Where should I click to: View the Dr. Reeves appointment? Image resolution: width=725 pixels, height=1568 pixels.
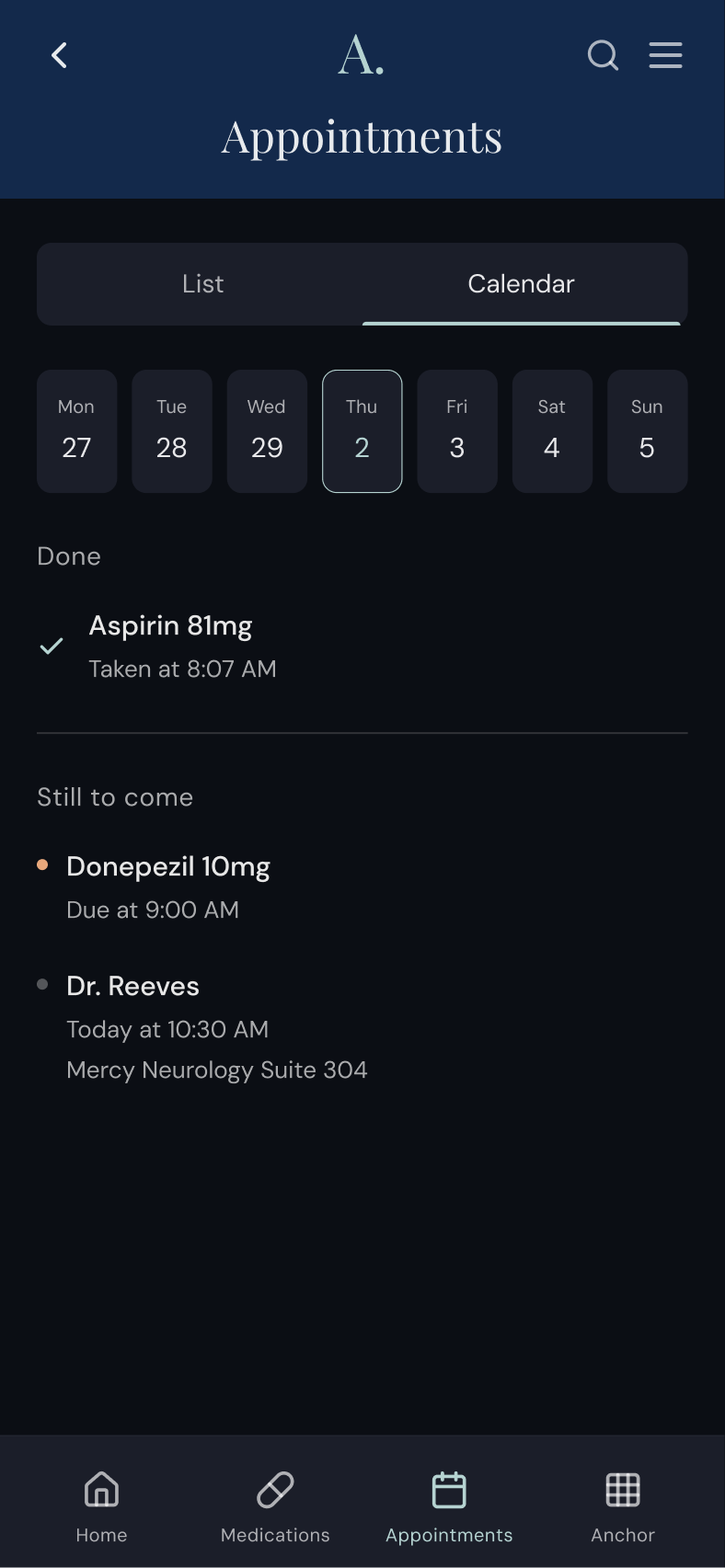point(362,1027)
